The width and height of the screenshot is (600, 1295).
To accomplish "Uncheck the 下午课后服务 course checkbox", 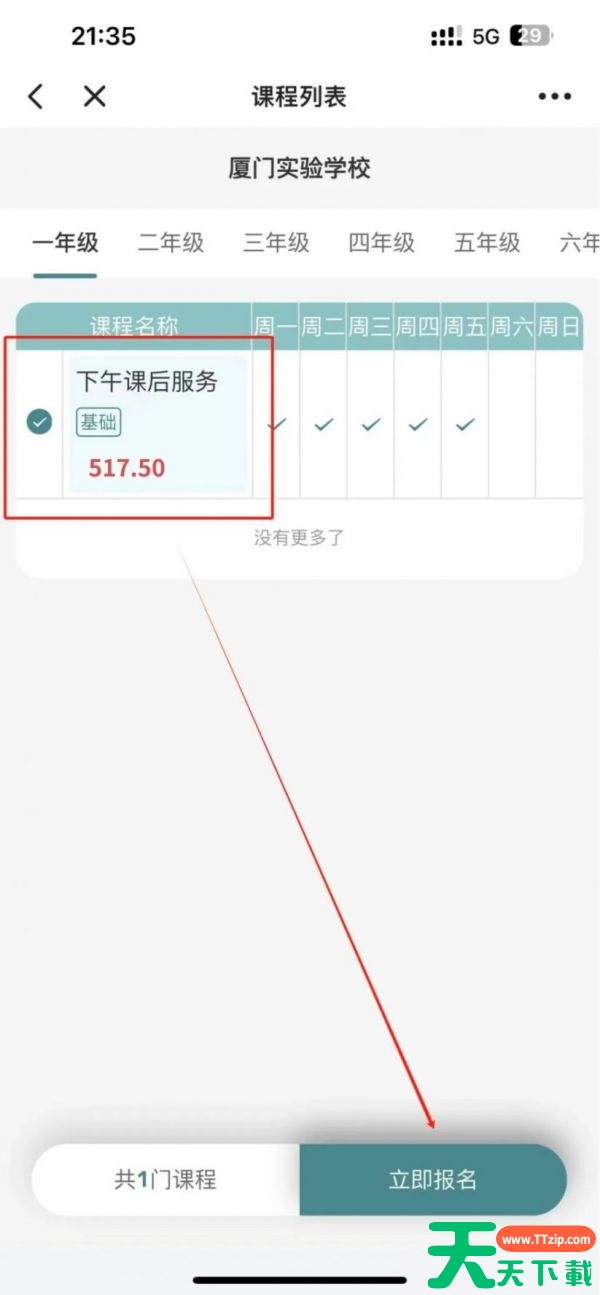I will coord(39,422).
